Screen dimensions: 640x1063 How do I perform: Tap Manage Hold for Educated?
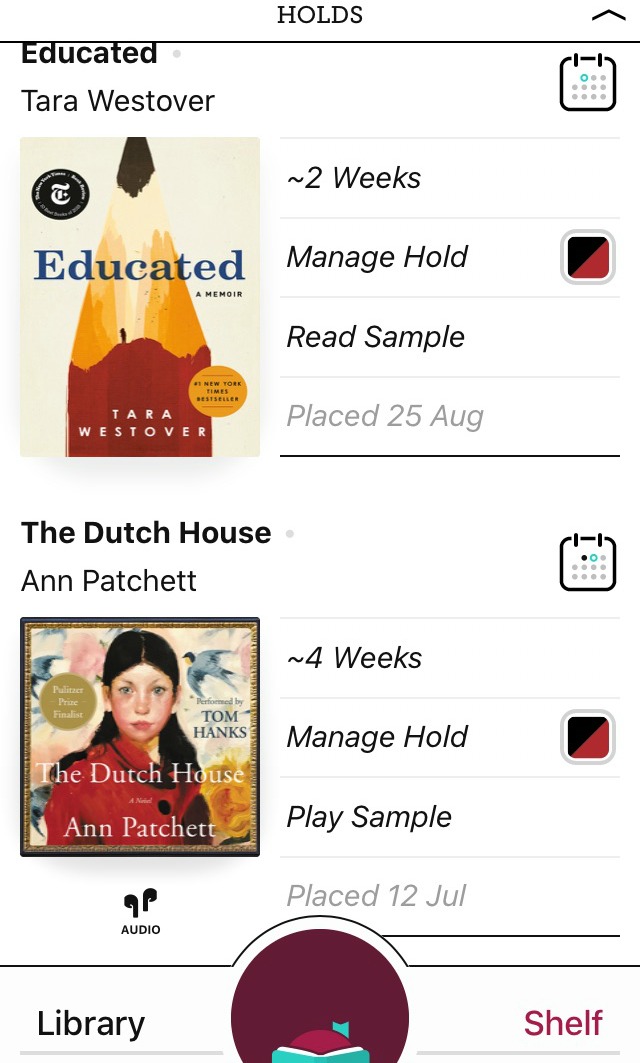[x=377, y=257]
